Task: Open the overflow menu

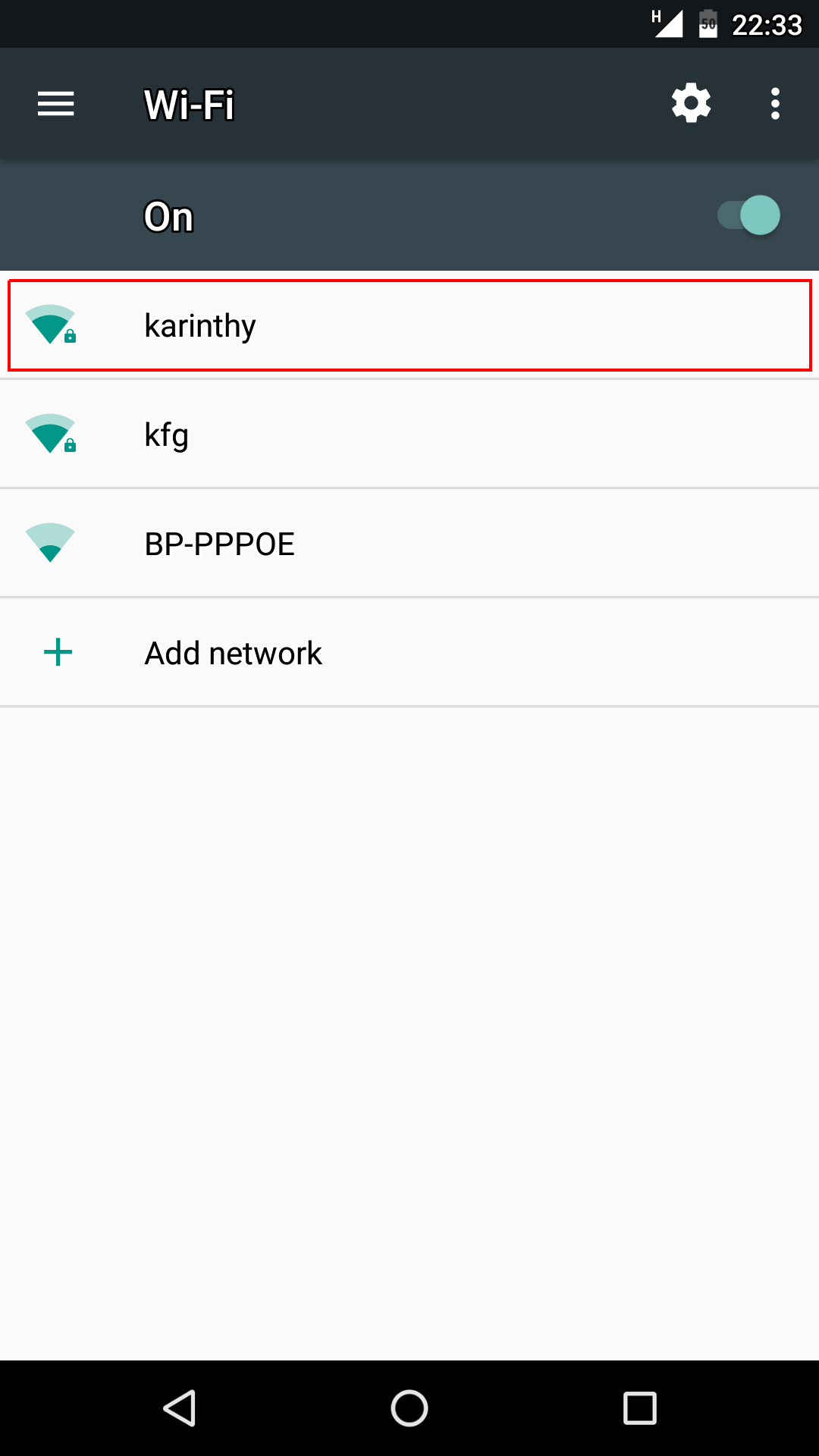Action: (774, 104)
